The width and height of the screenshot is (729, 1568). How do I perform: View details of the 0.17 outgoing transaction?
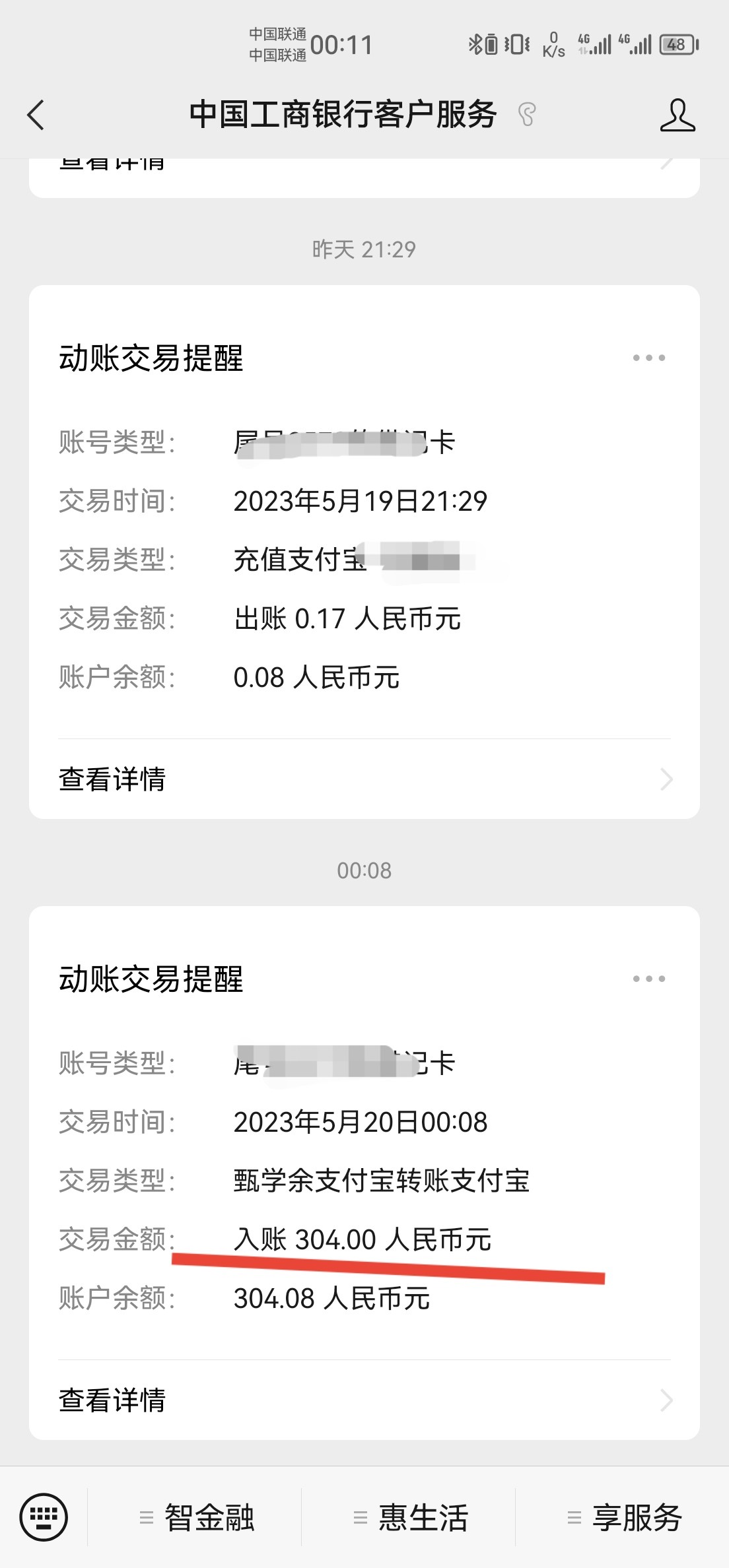[364, 779]
